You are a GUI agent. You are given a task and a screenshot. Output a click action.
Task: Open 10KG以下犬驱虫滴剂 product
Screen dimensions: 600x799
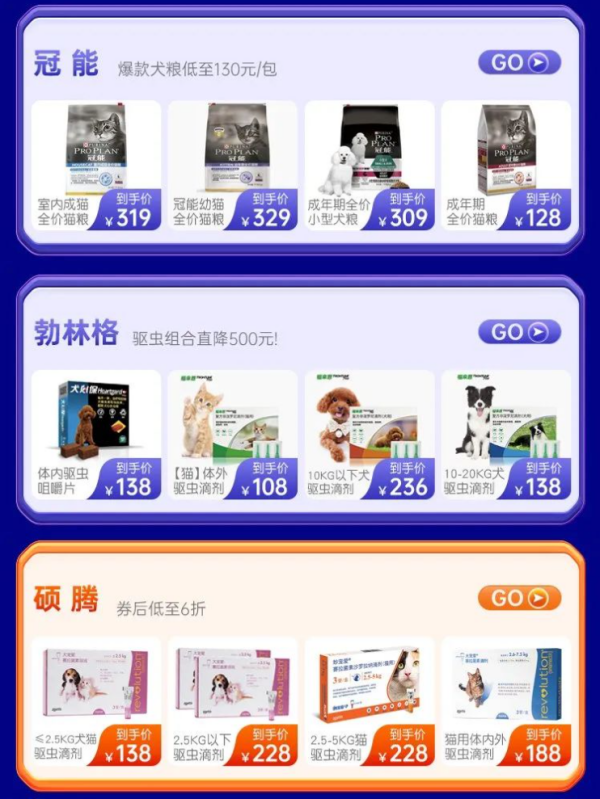369,435
